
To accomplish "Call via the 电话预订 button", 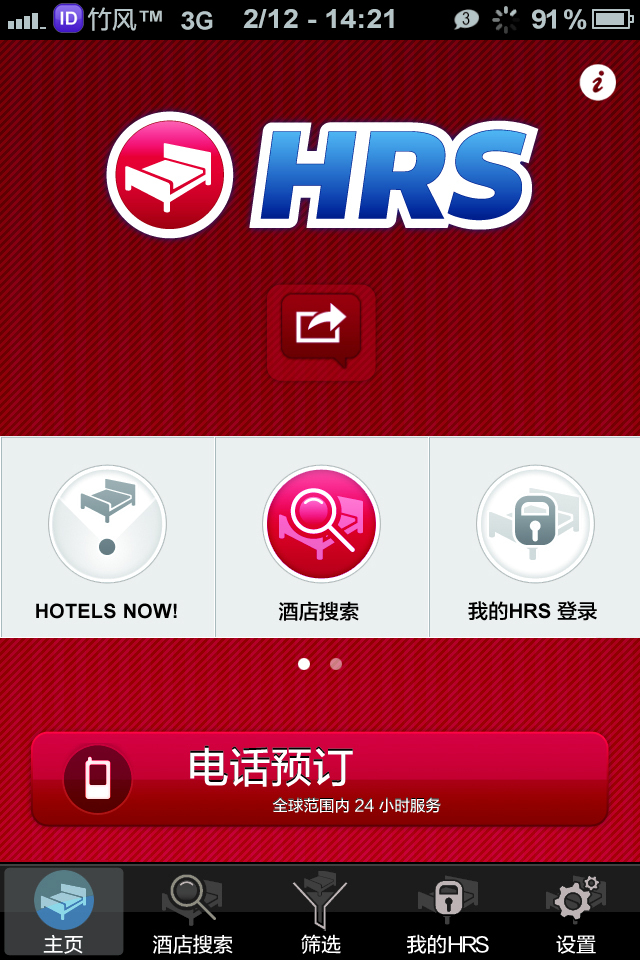I will (320, 779).
